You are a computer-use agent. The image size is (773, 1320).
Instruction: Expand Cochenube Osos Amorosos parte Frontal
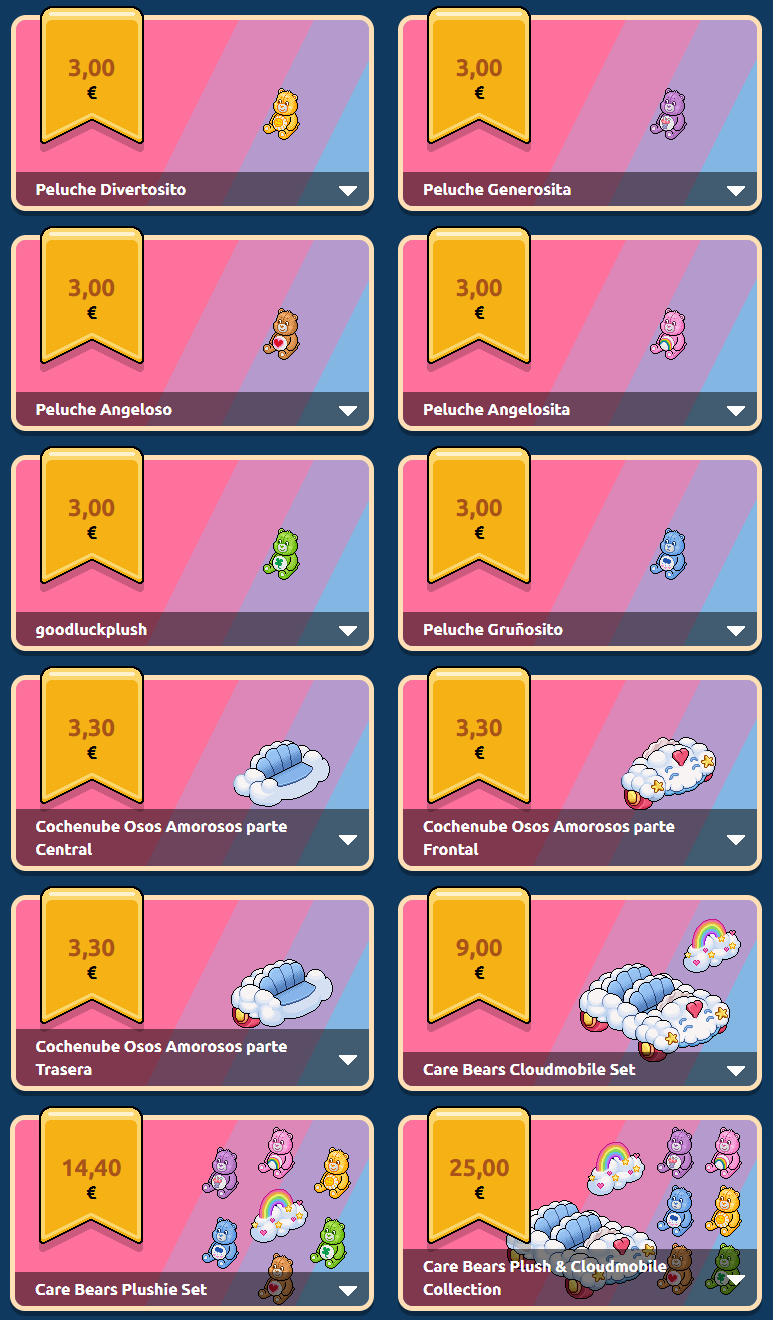(x=735, y=839)
